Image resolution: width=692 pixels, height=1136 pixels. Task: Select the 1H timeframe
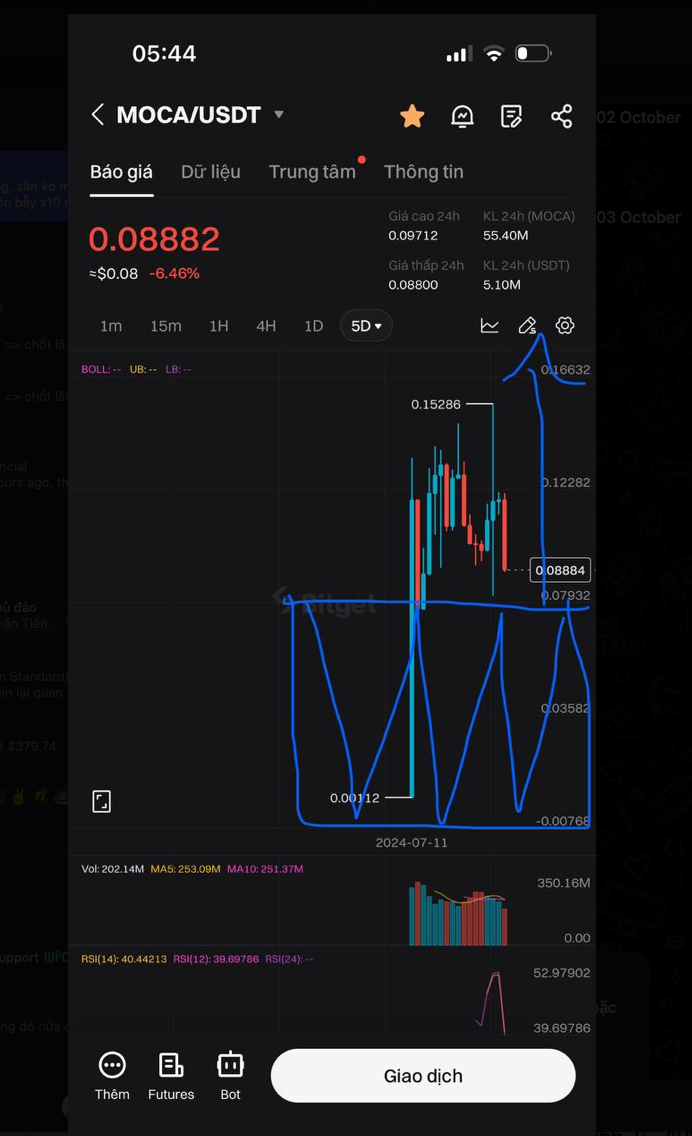219,326
